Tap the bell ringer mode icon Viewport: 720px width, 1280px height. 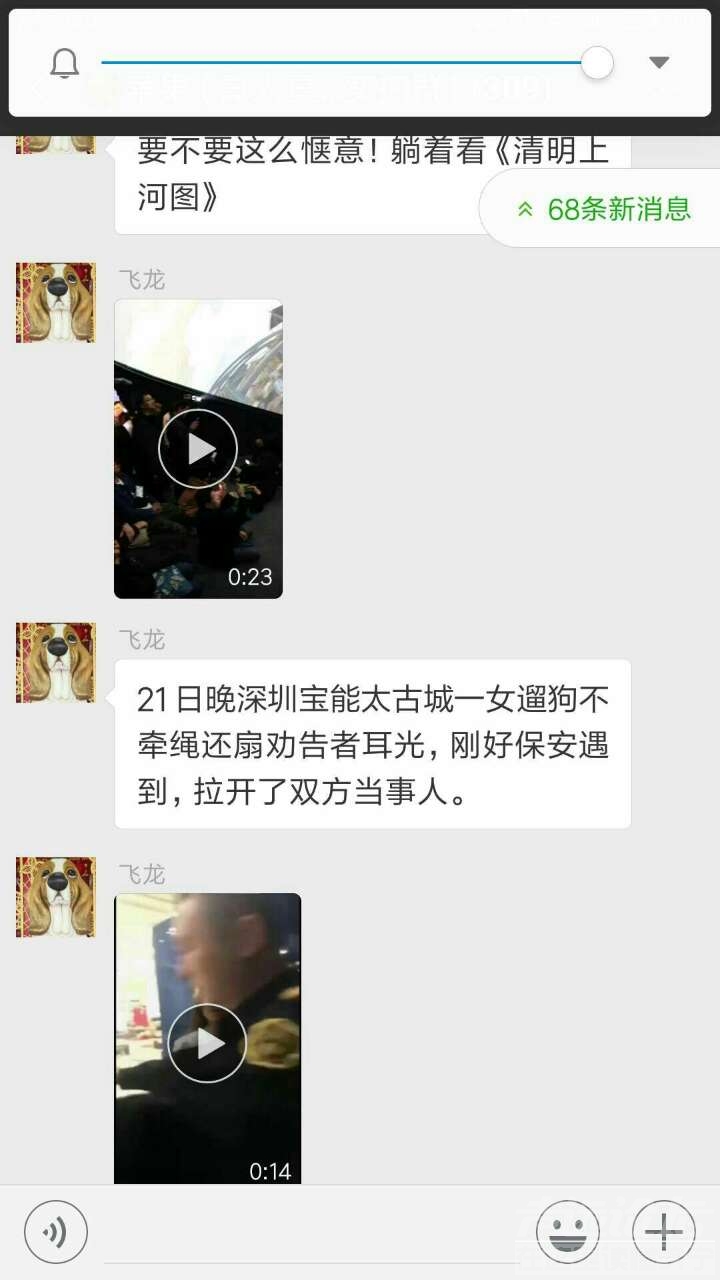[x=65, y=63]
